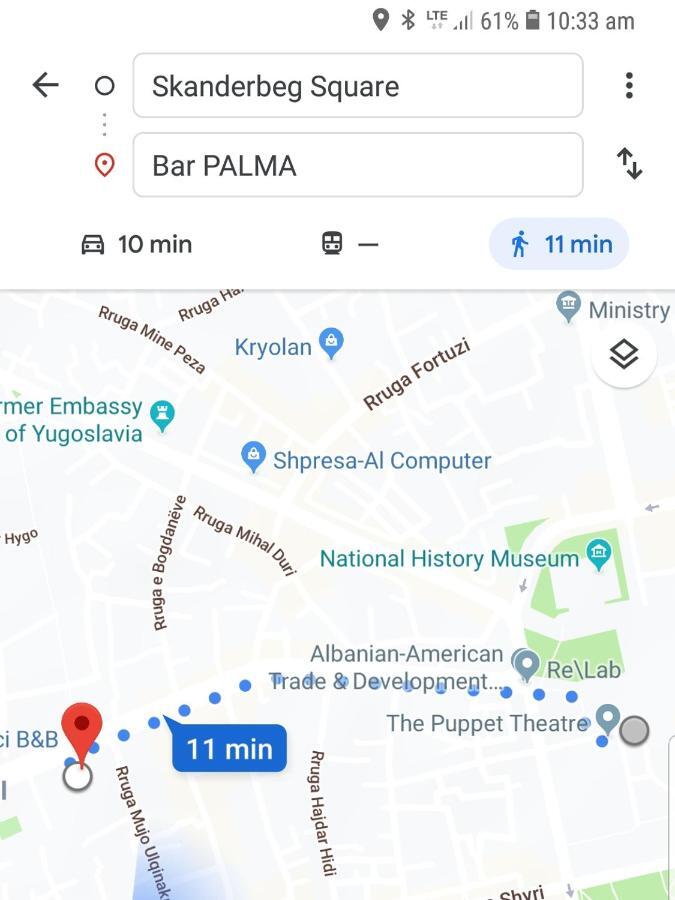The height and width of the screenshot is (900, 675).
Task: Select the Shpresa-Al Computer map pin
Action: click(254, 457)
